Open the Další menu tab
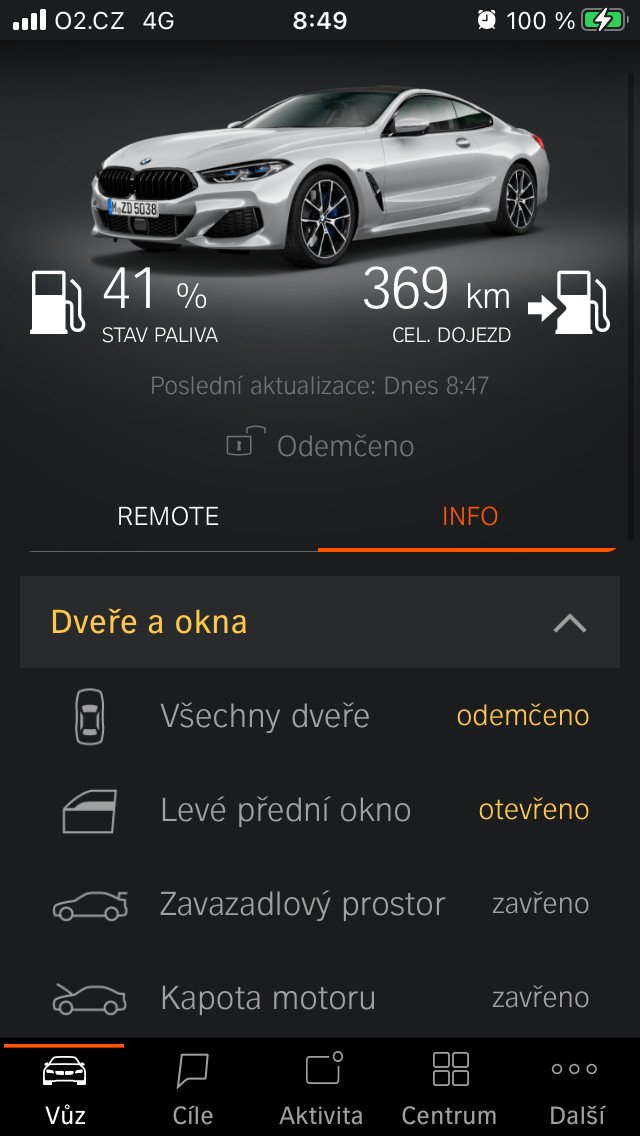 click(x=576, y=1088)
